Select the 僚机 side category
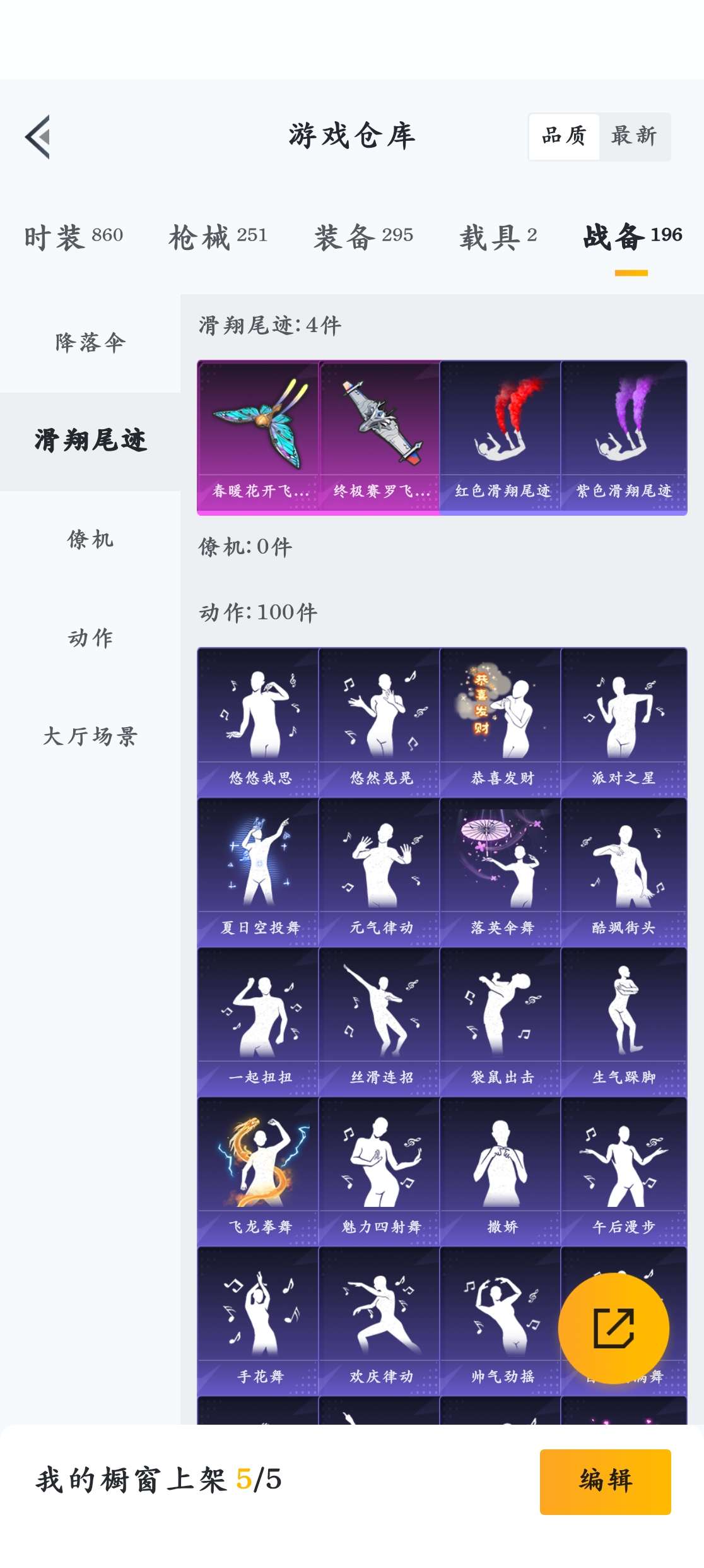 [x=90, y=540]
